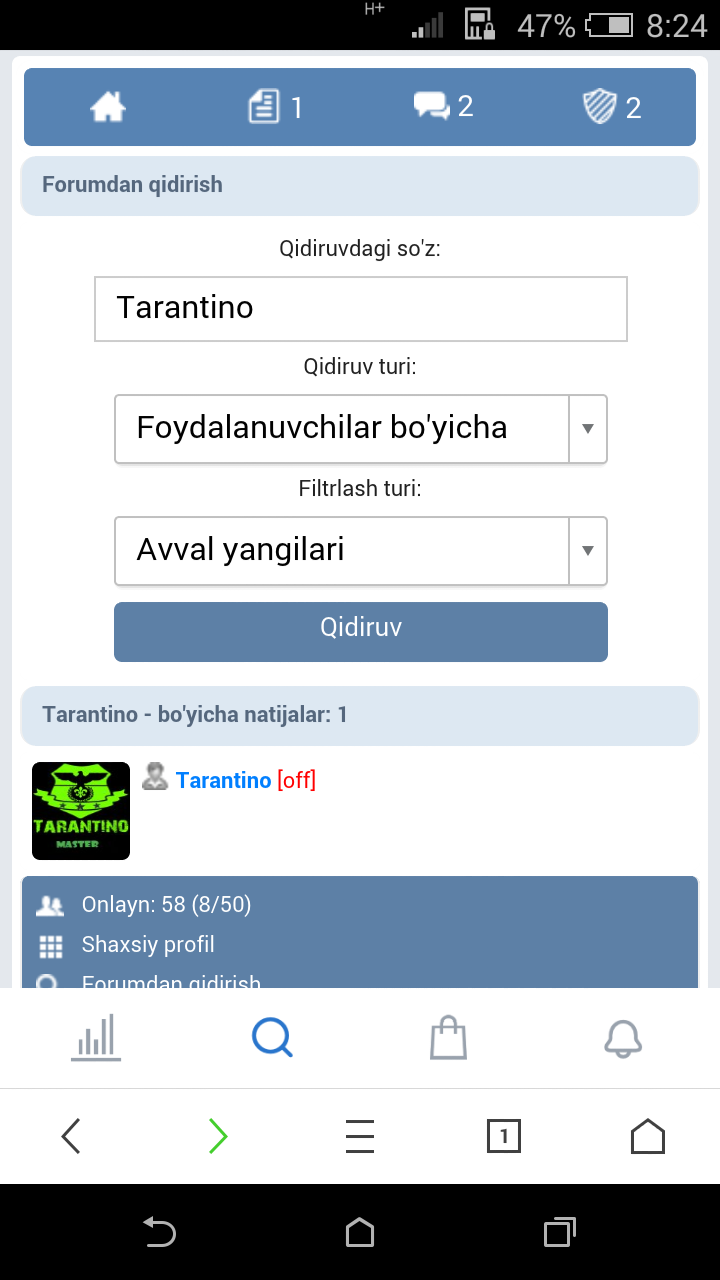
Task: Tap the Qidiruv search button
Action: click(360, 630)
